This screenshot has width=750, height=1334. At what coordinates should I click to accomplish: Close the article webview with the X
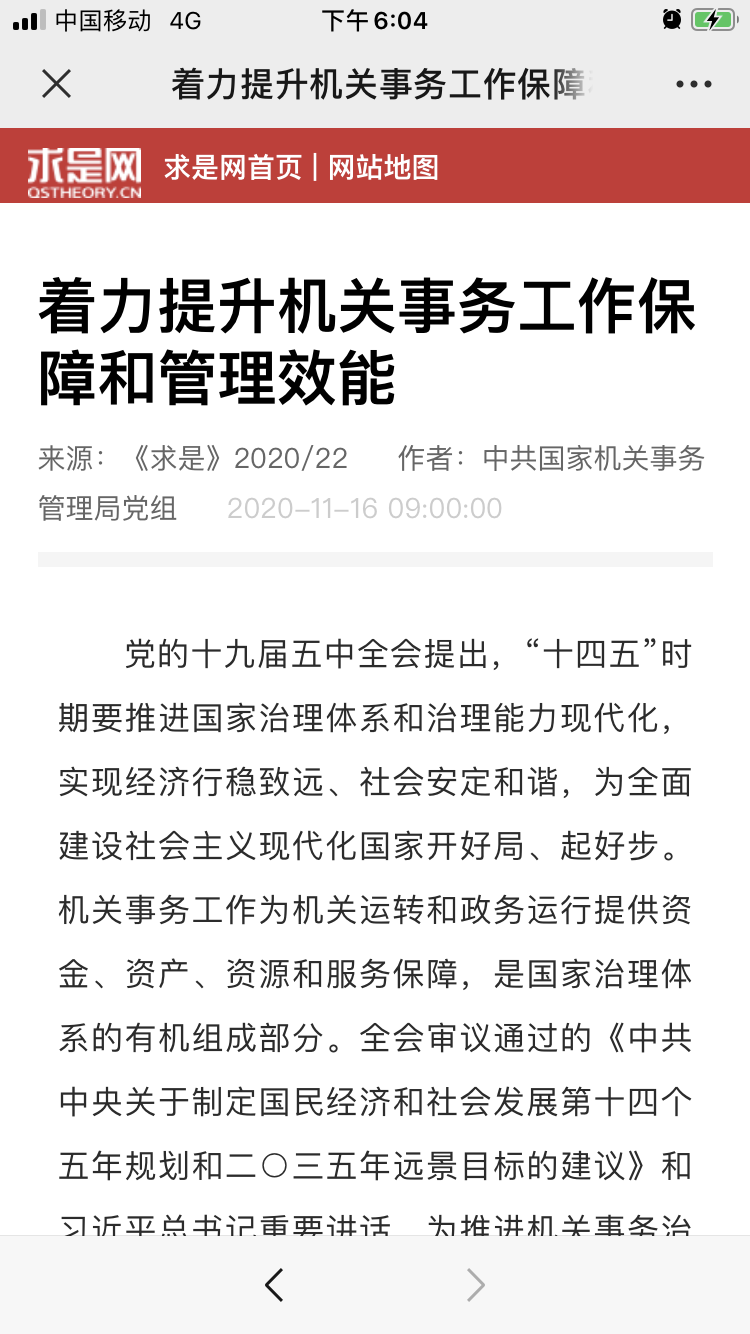(57, 84)
